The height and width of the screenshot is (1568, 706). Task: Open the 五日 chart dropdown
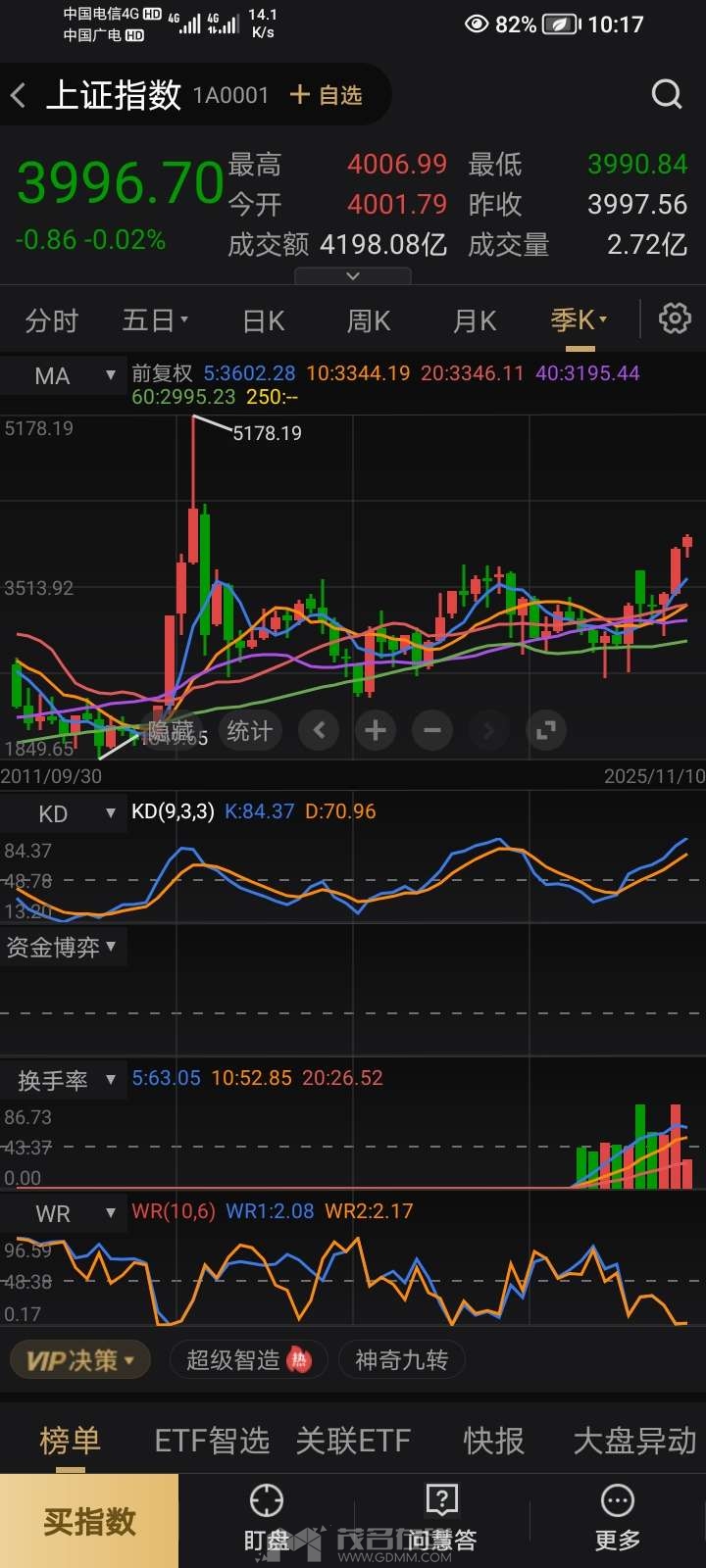point(155,320)
